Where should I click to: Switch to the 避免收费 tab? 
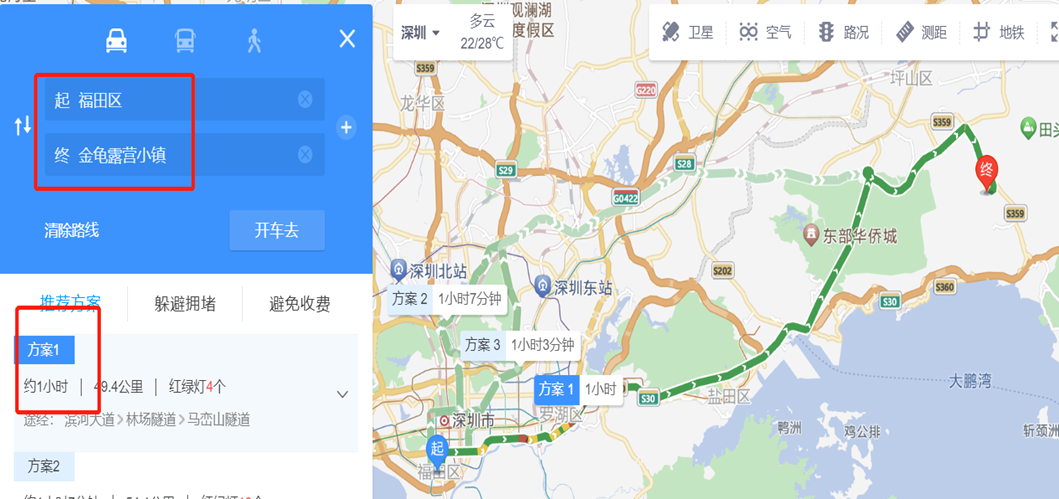300,305
